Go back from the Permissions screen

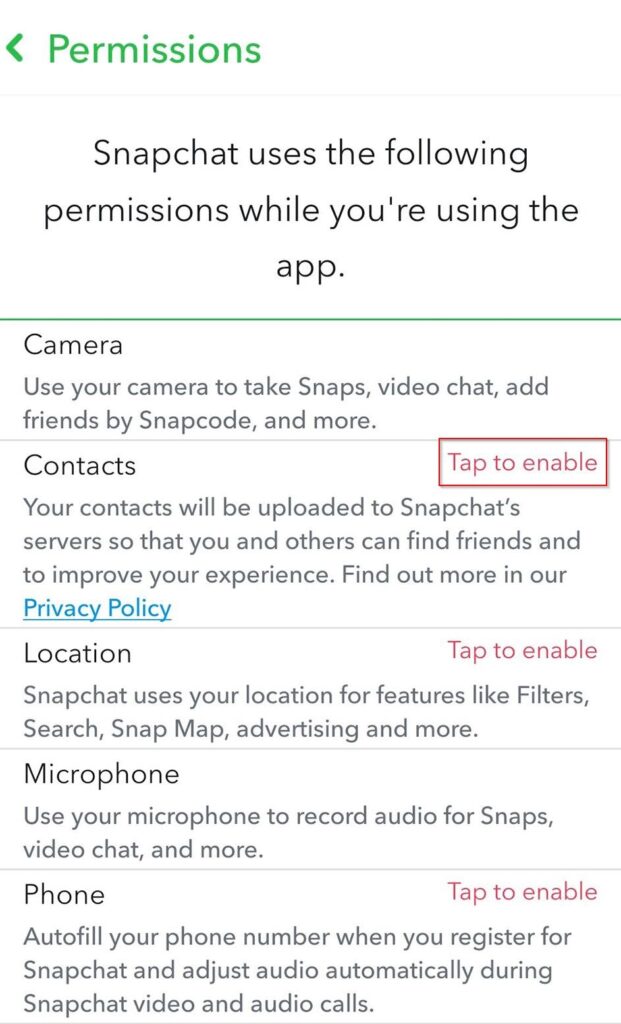(16, 49)
